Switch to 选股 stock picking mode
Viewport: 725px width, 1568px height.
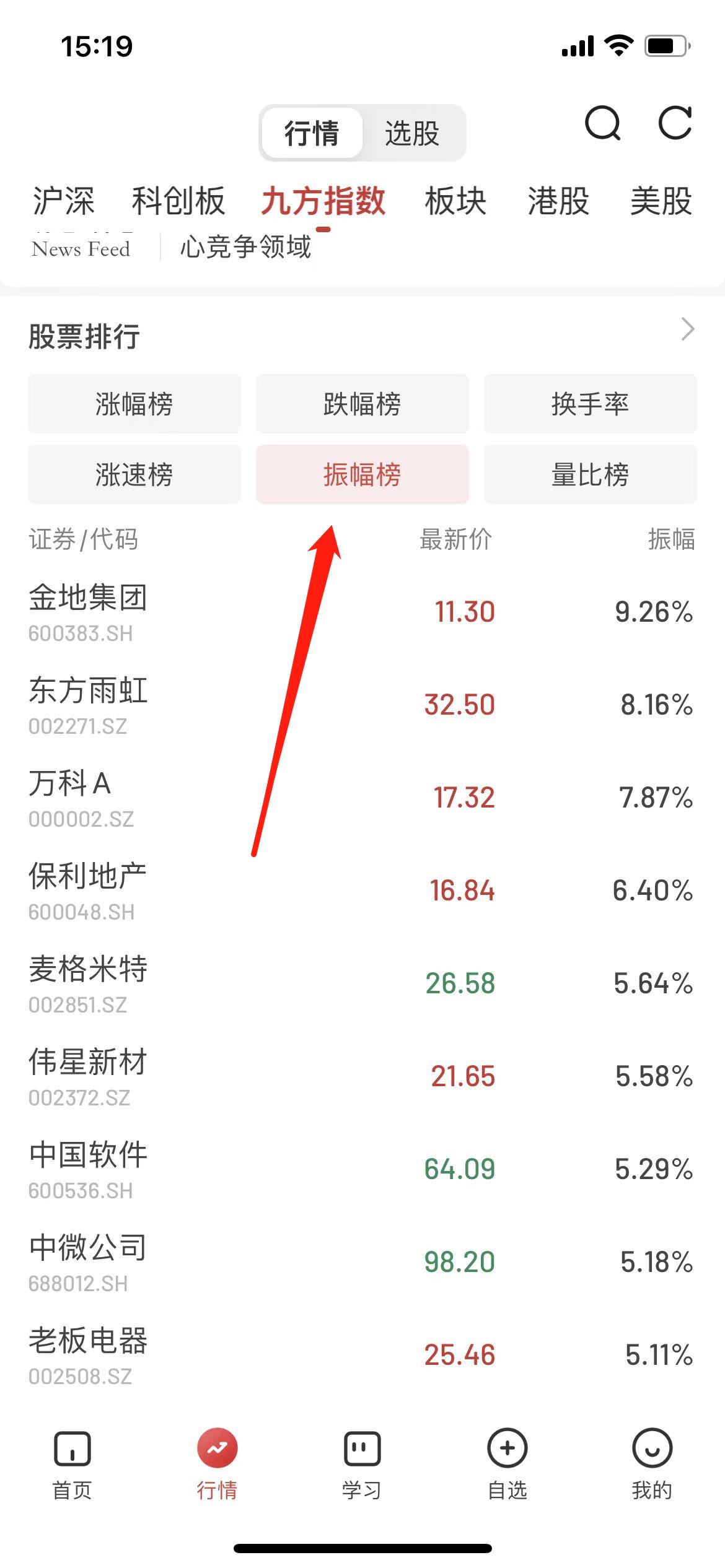coord(413,133)
